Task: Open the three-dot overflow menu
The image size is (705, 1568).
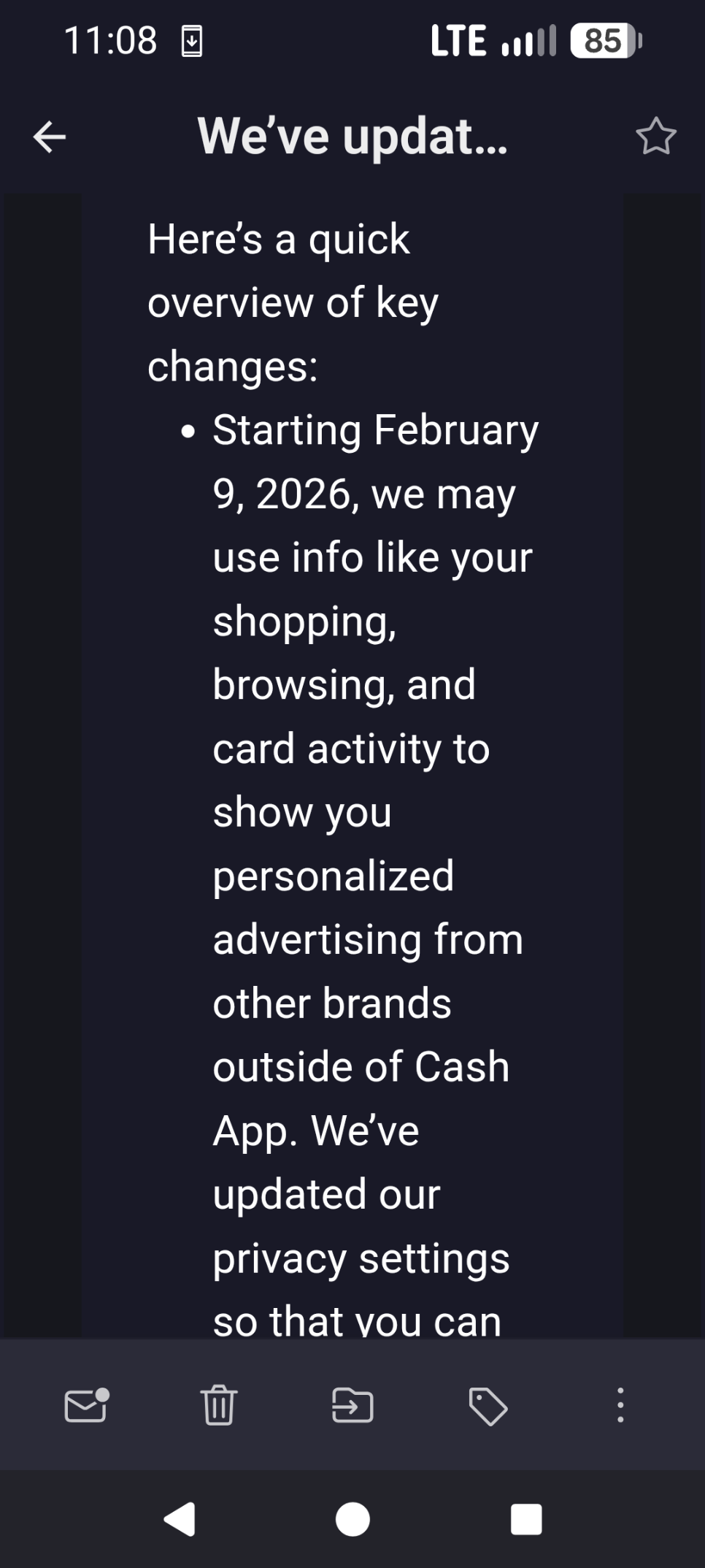Action: pos(620,1405)
